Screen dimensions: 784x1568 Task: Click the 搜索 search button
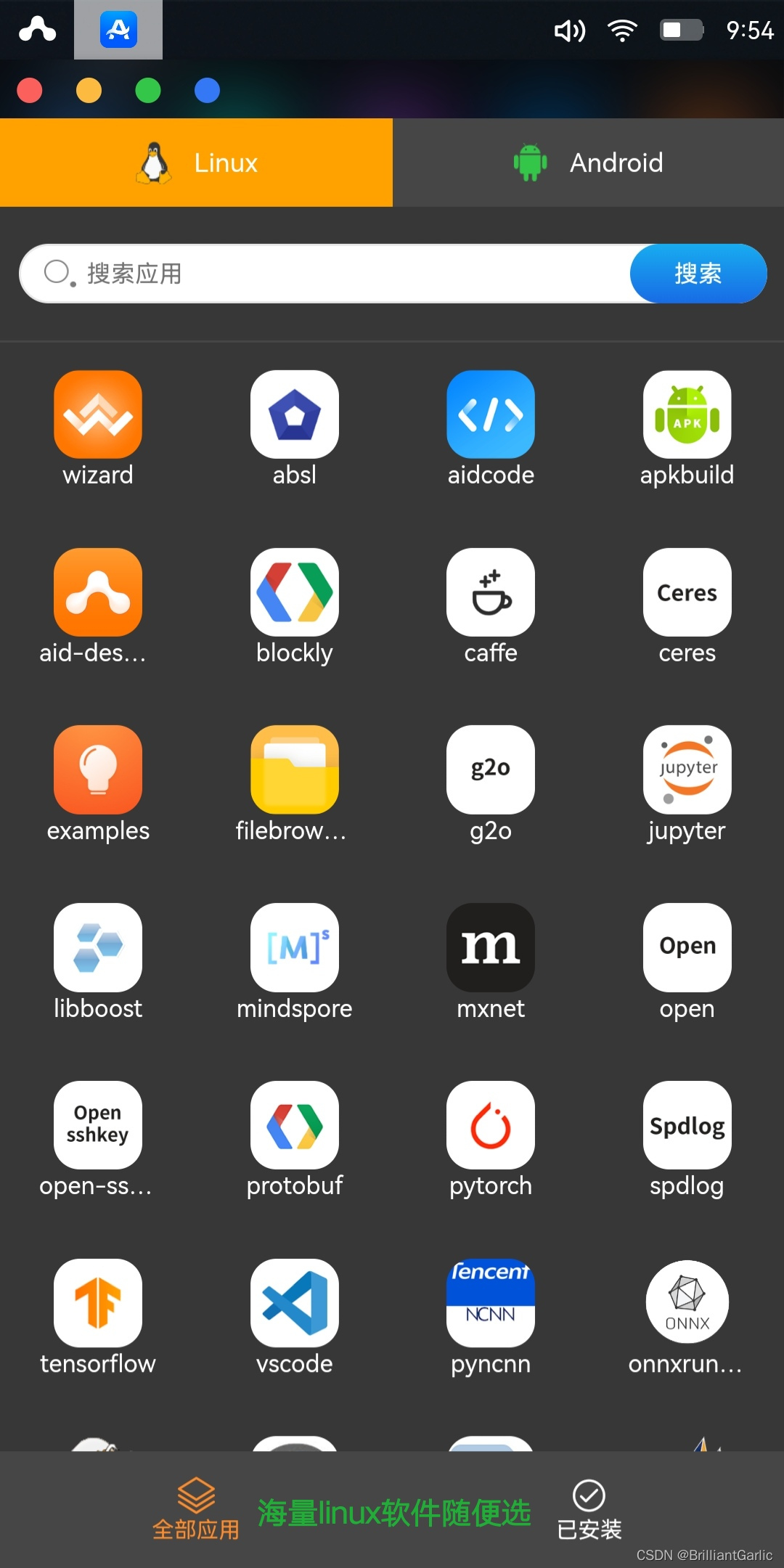(x=698, y=274)
